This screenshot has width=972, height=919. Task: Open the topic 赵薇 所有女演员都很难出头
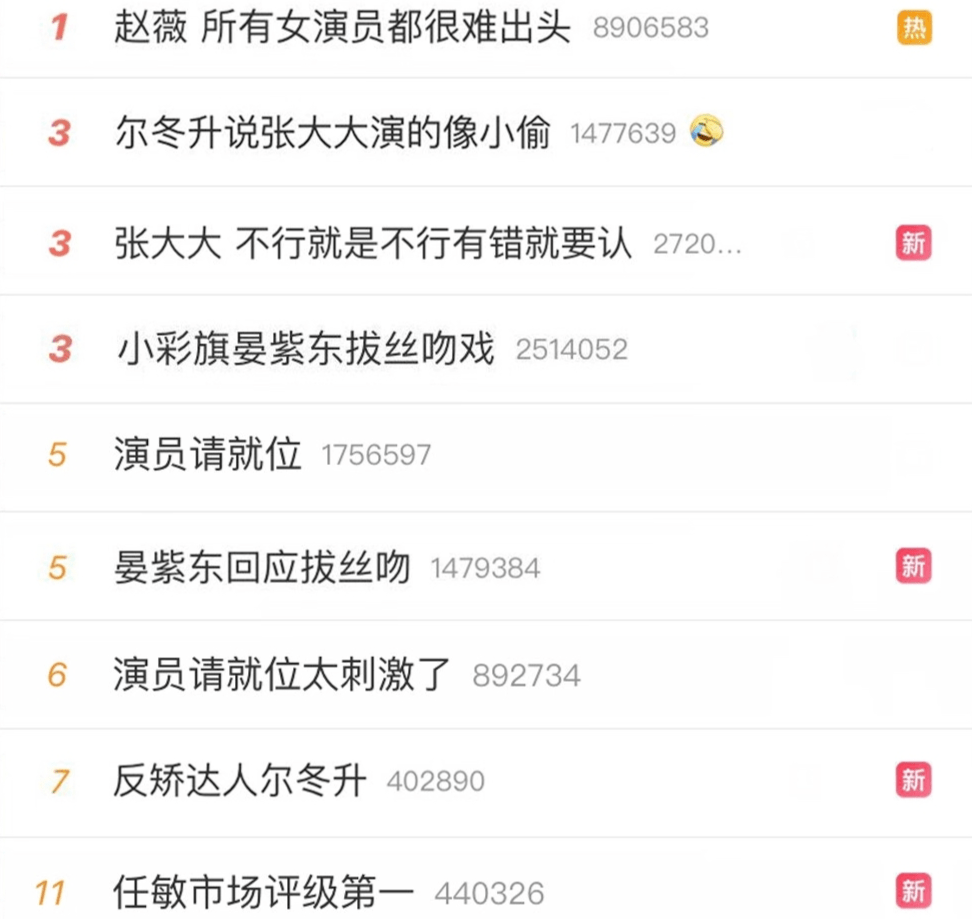[342, 28]
